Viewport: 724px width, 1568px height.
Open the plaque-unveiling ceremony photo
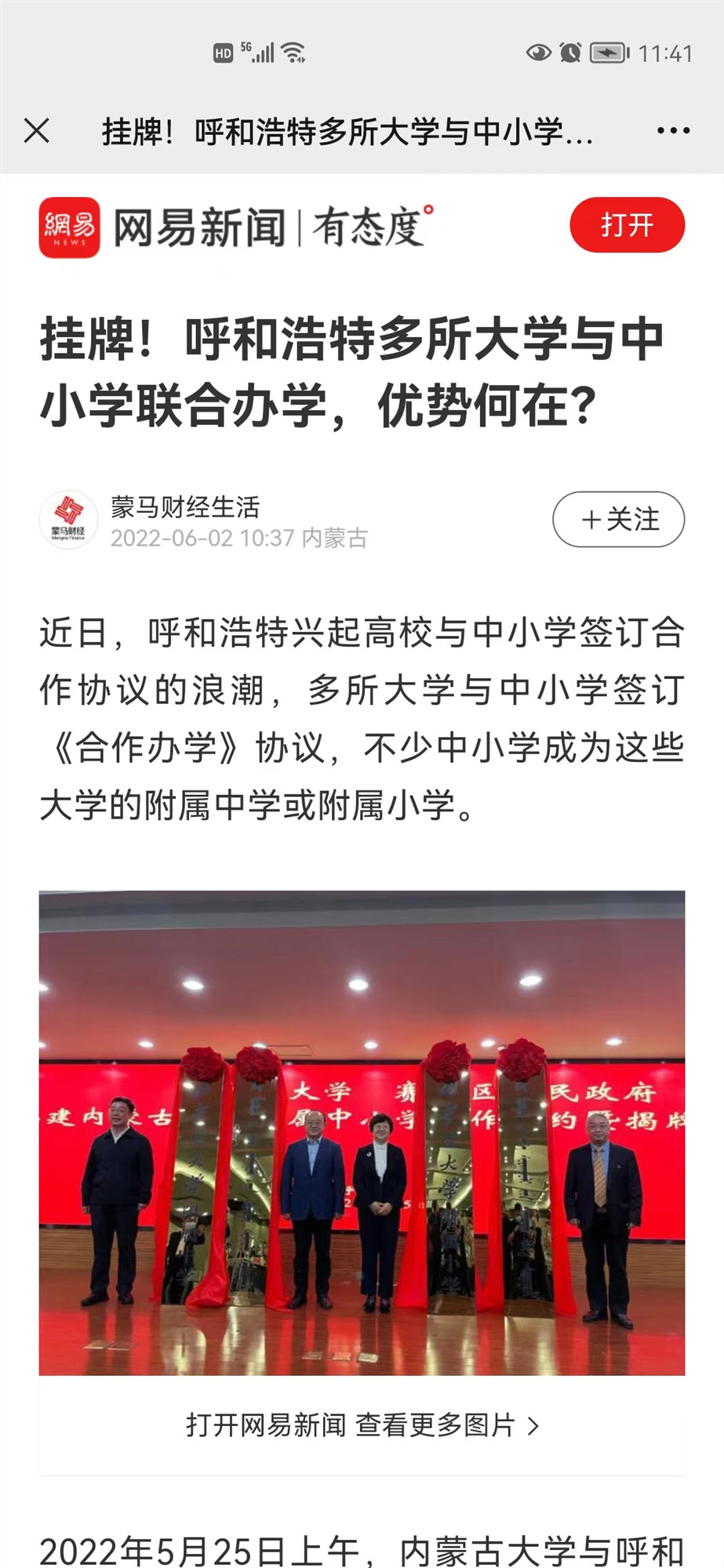click(x=362, y=1132)
